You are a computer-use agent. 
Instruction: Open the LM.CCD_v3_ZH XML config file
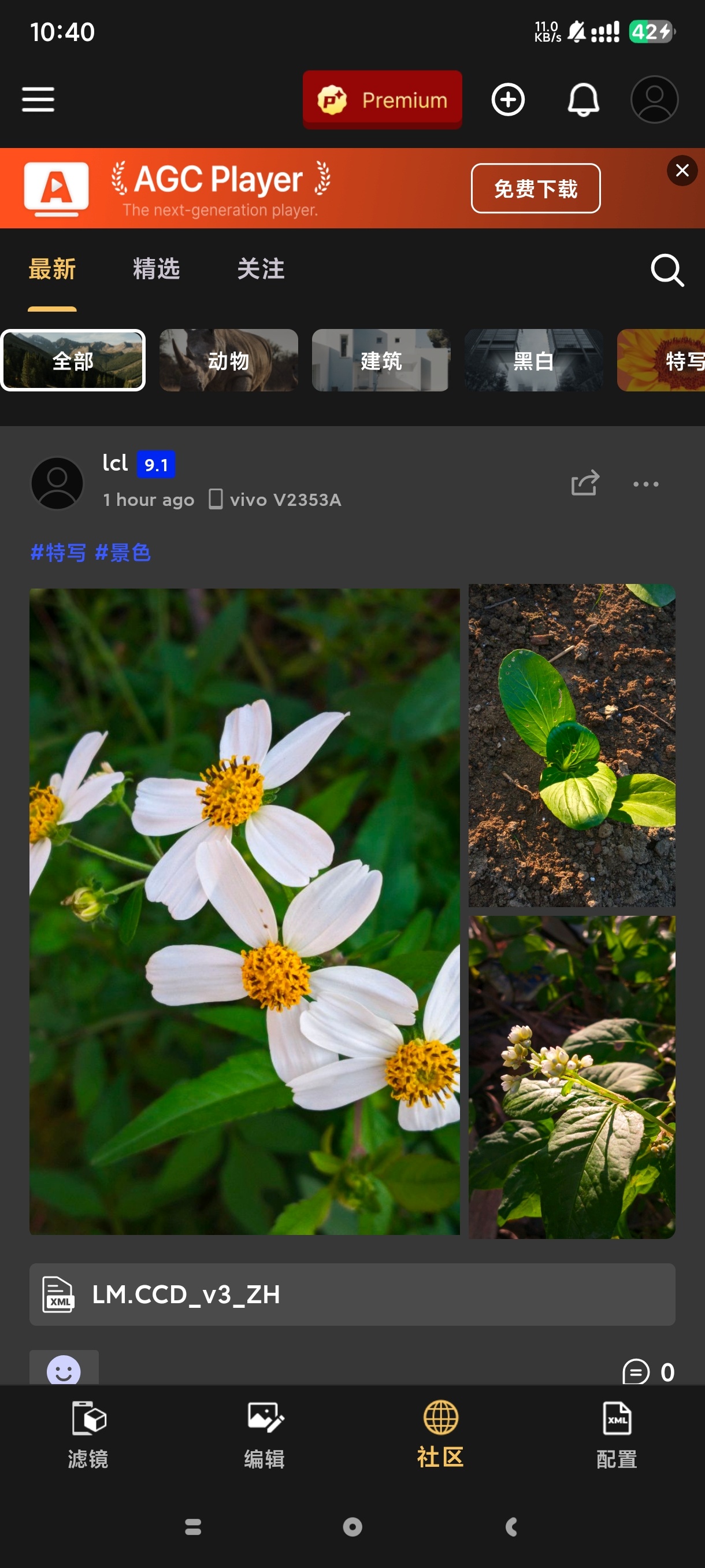click(352, 1294)
